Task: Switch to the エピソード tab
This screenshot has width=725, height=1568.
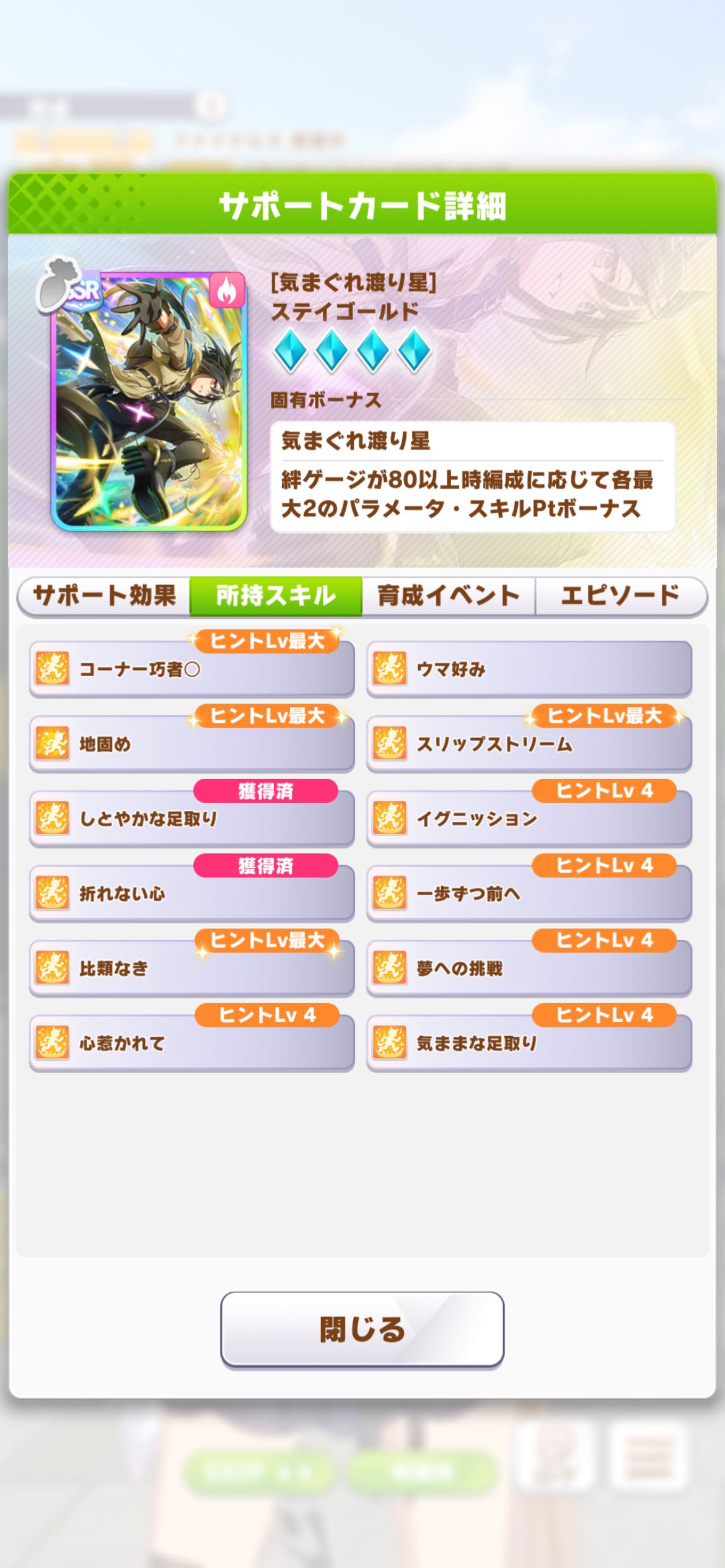Action: 620,596
